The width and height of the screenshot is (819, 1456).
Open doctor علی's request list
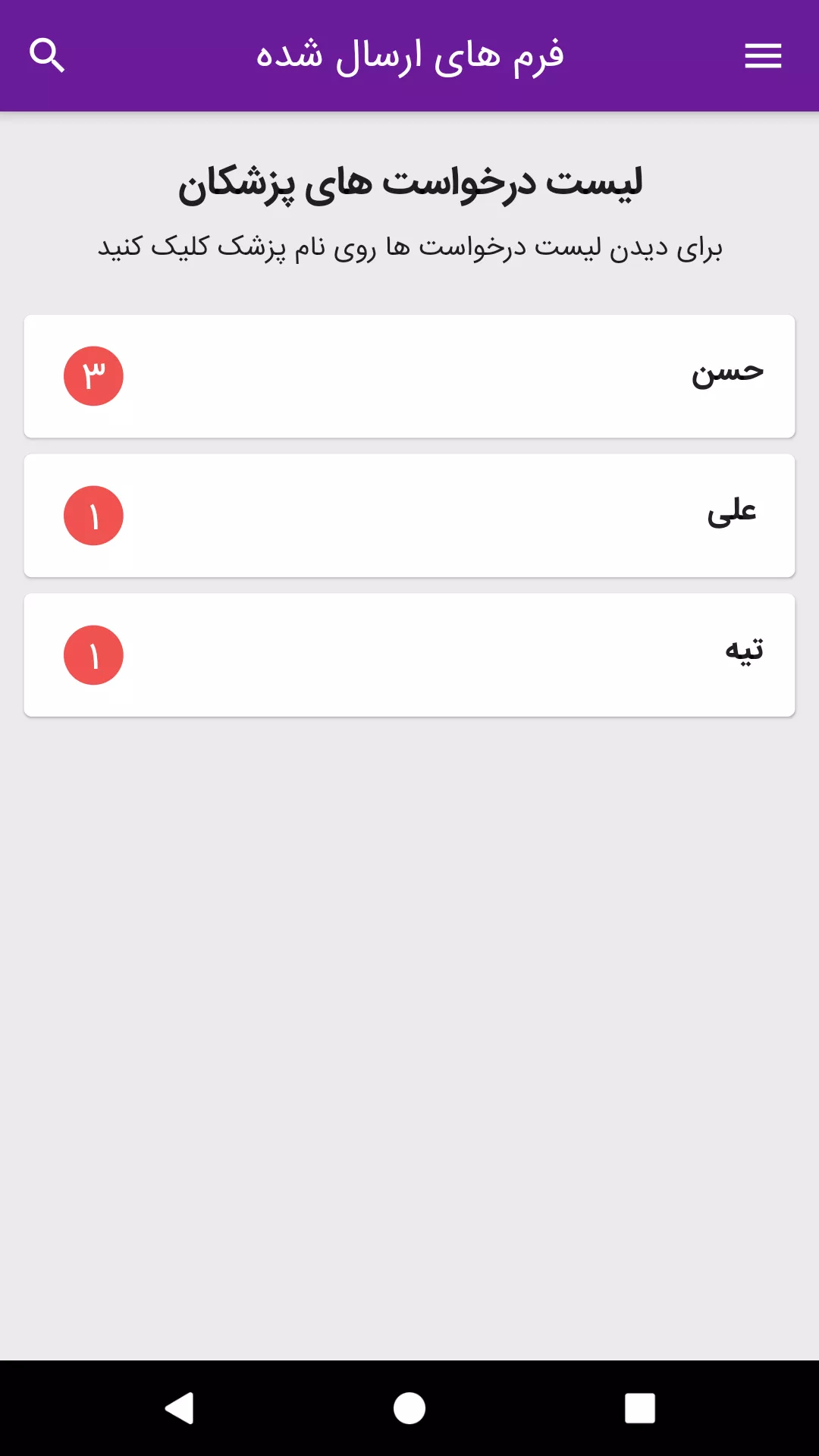[x=409, y=516]
